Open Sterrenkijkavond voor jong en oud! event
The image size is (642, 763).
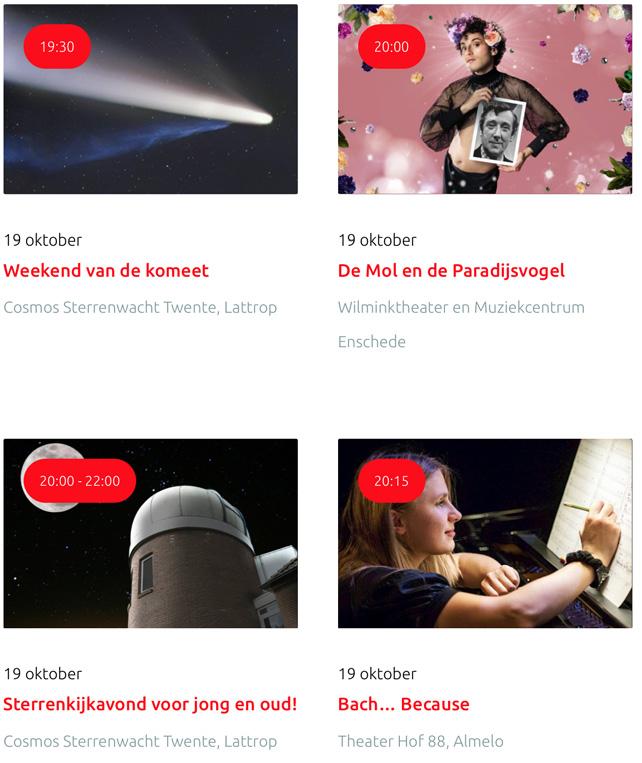[150, 705]
